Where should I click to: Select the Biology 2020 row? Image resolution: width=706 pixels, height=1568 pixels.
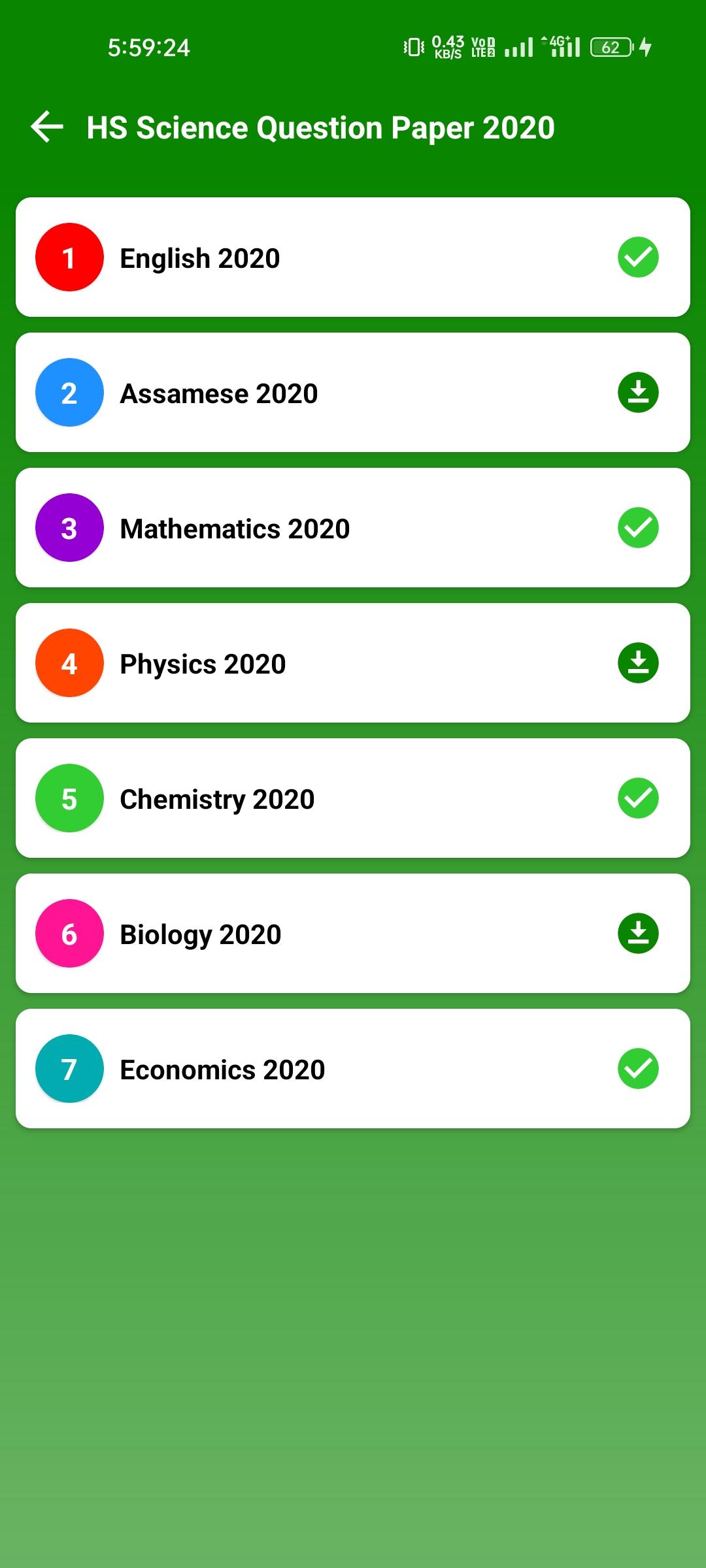click(x=353, y=934)
